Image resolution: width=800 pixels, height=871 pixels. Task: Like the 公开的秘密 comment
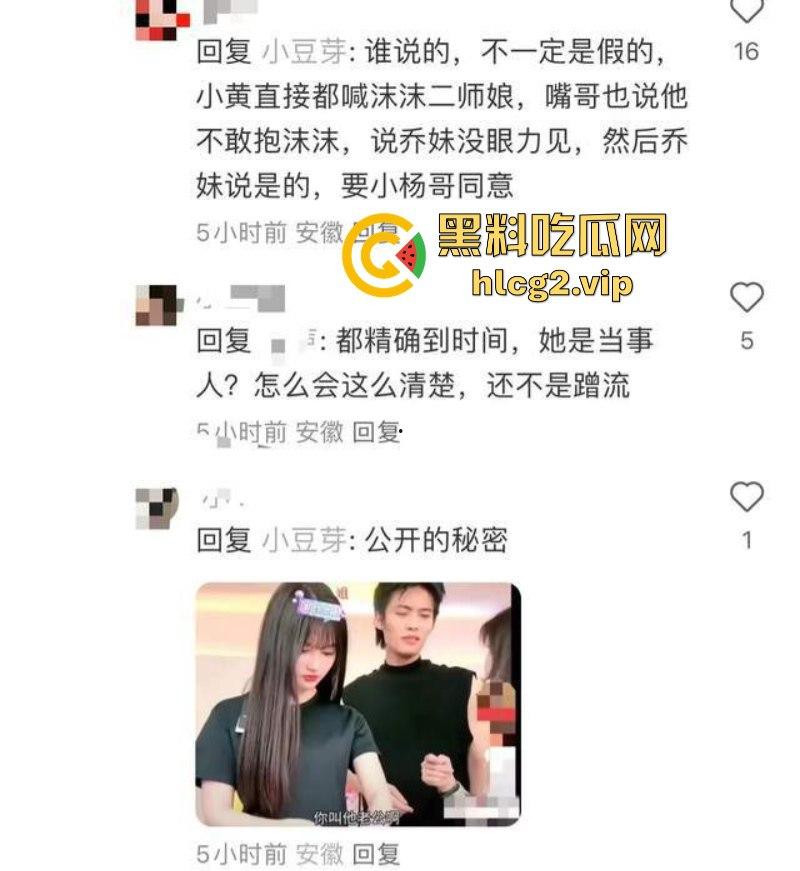(746, 496)
